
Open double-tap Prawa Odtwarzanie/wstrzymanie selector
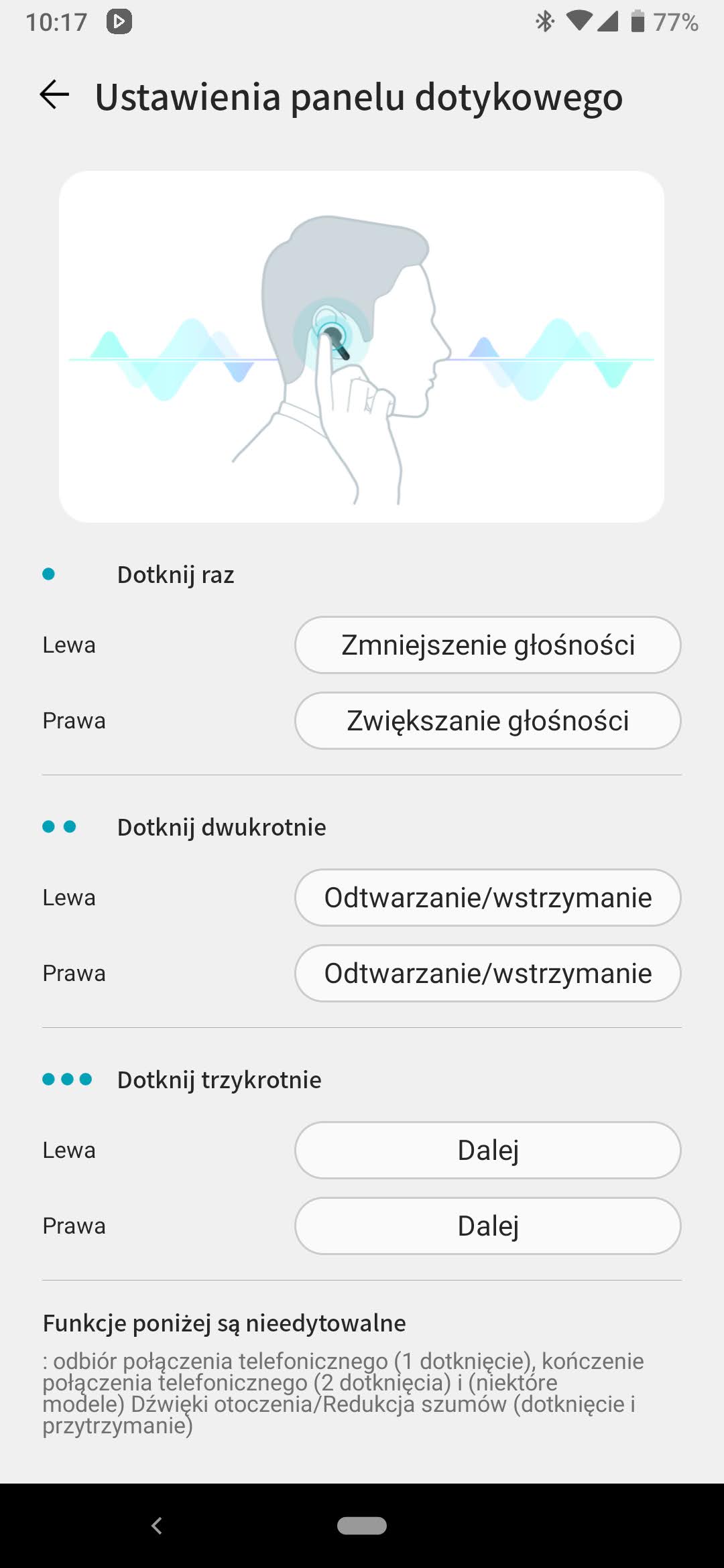487,973
